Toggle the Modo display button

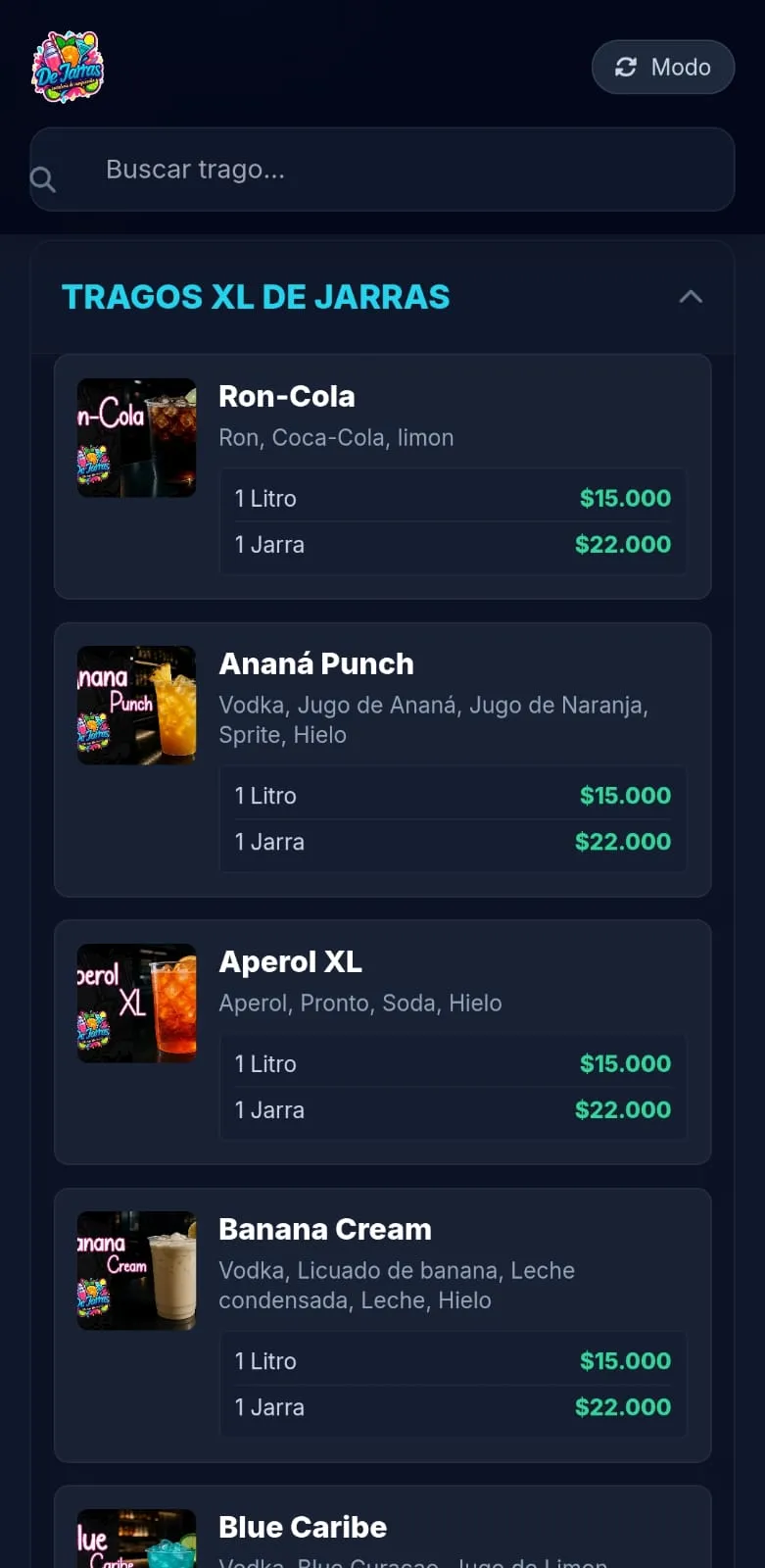tap(663, 67)
